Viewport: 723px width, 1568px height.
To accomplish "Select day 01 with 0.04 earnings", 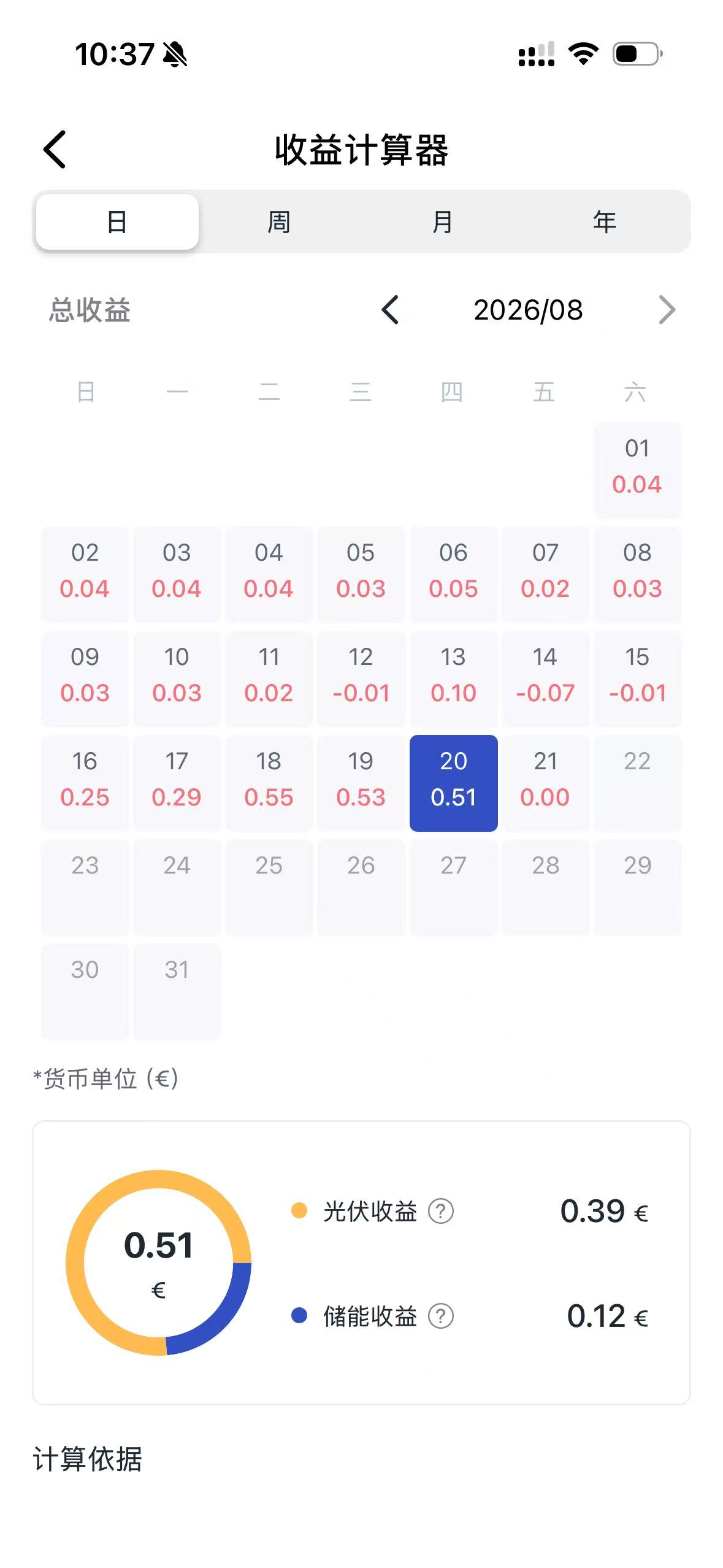I will click(x=637, y=470).
